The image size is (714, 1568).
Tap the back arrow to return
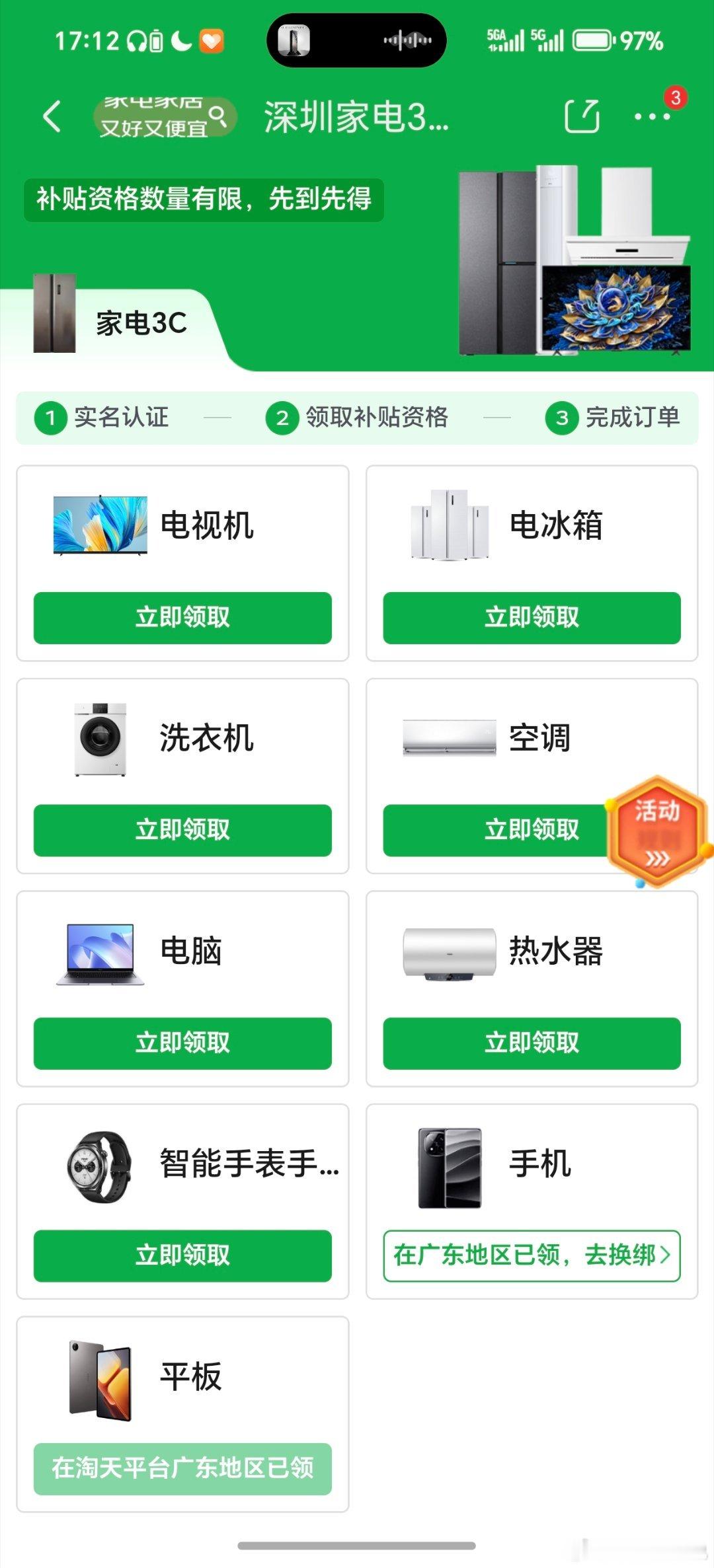53,115
